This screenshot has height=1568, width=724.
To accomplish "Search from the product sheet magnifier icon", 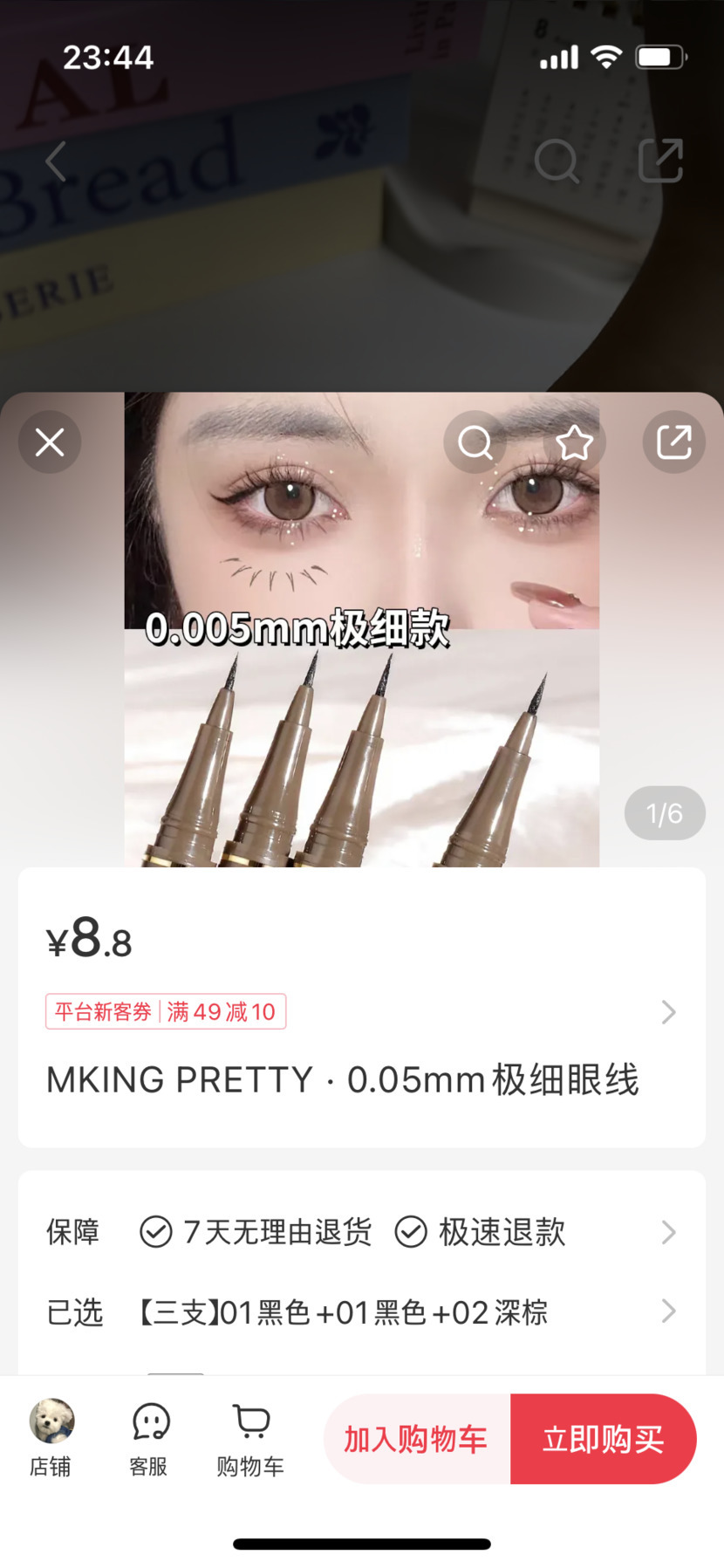I will tap(475, 442).
